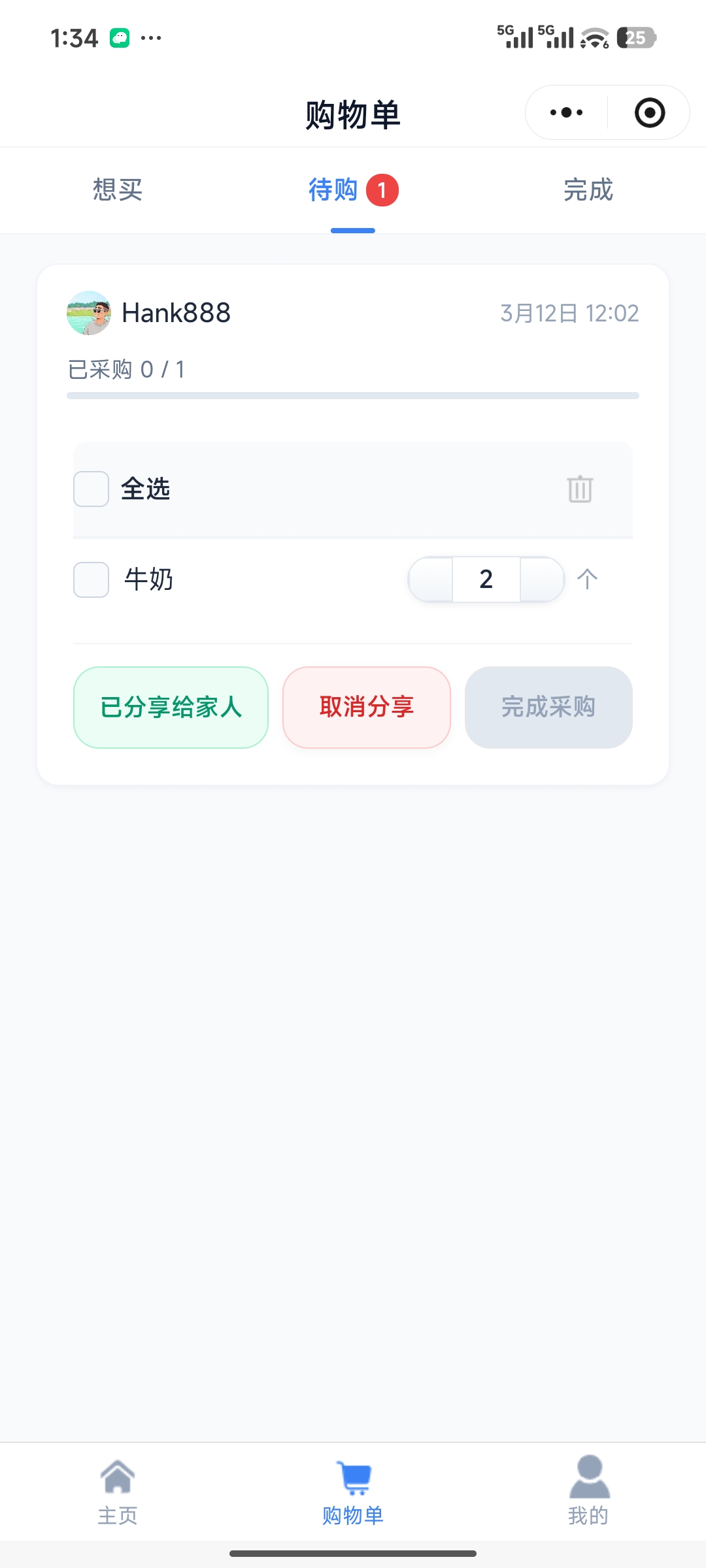Open the home icon in bottom navigation

click(x=118, y=1482)
